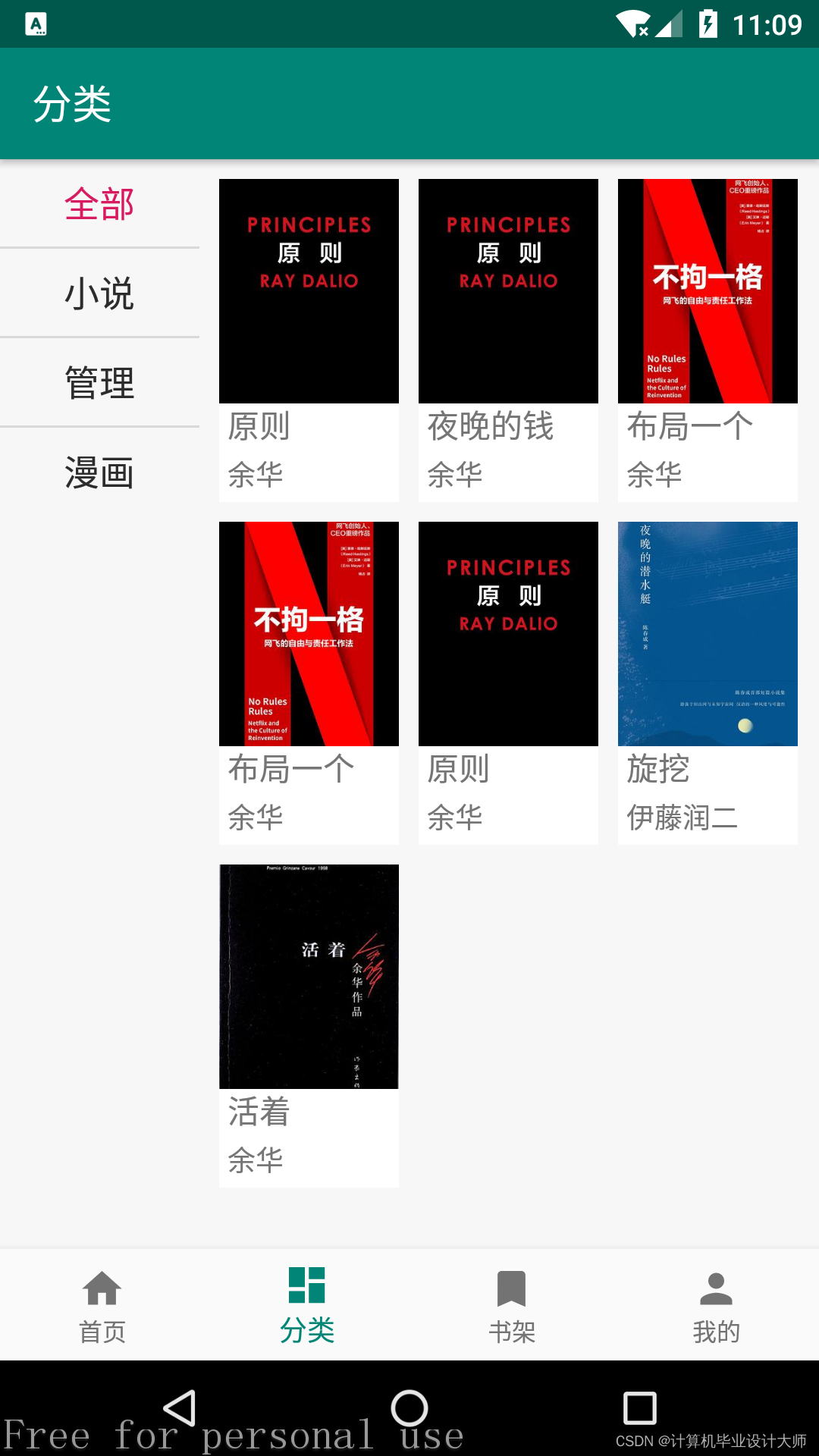Screen dimensions: 819x1456
Task: Tap the system back button
Action: click(x=180, y=1408)
